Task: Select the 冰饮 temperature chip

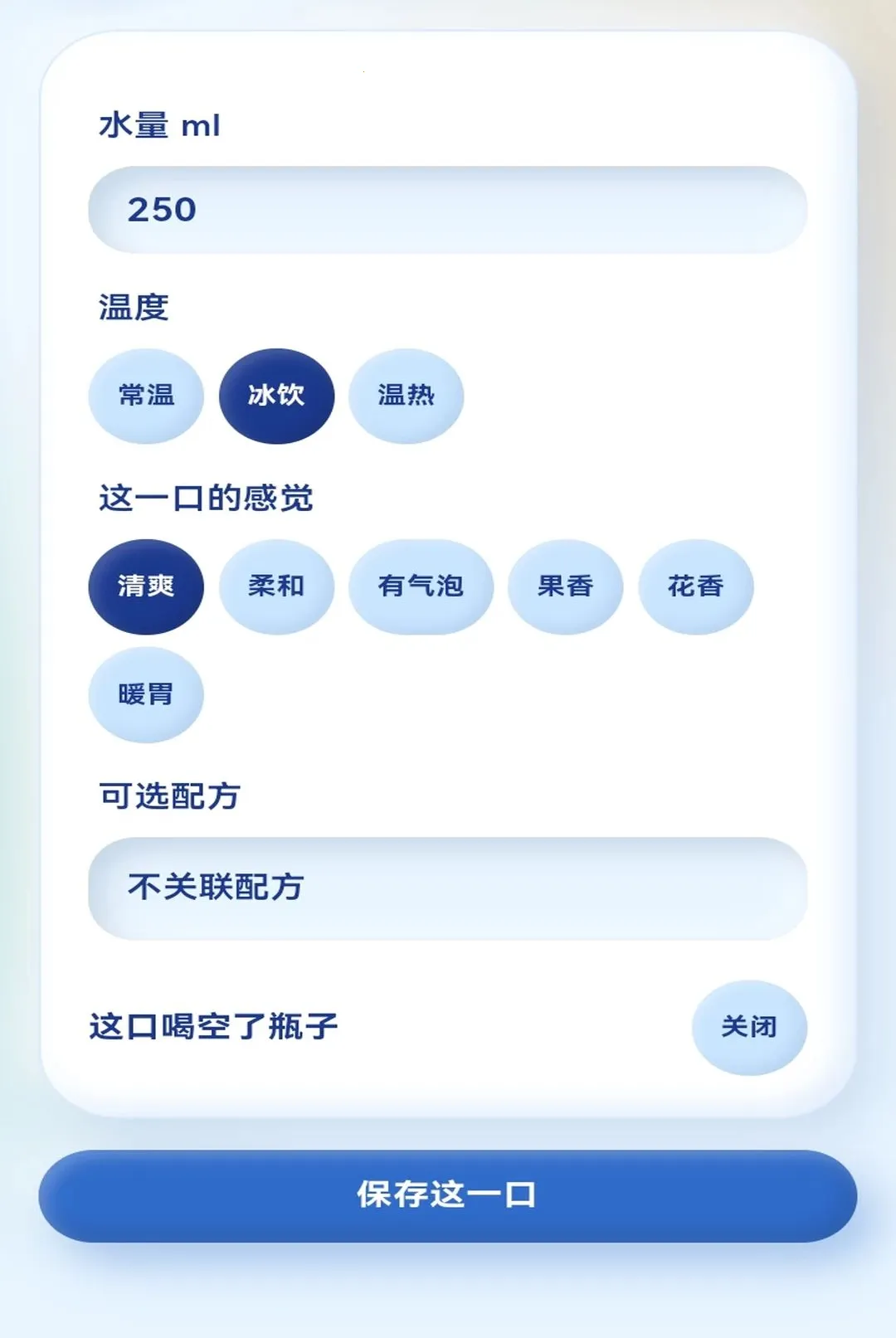Action: [276, 396]
